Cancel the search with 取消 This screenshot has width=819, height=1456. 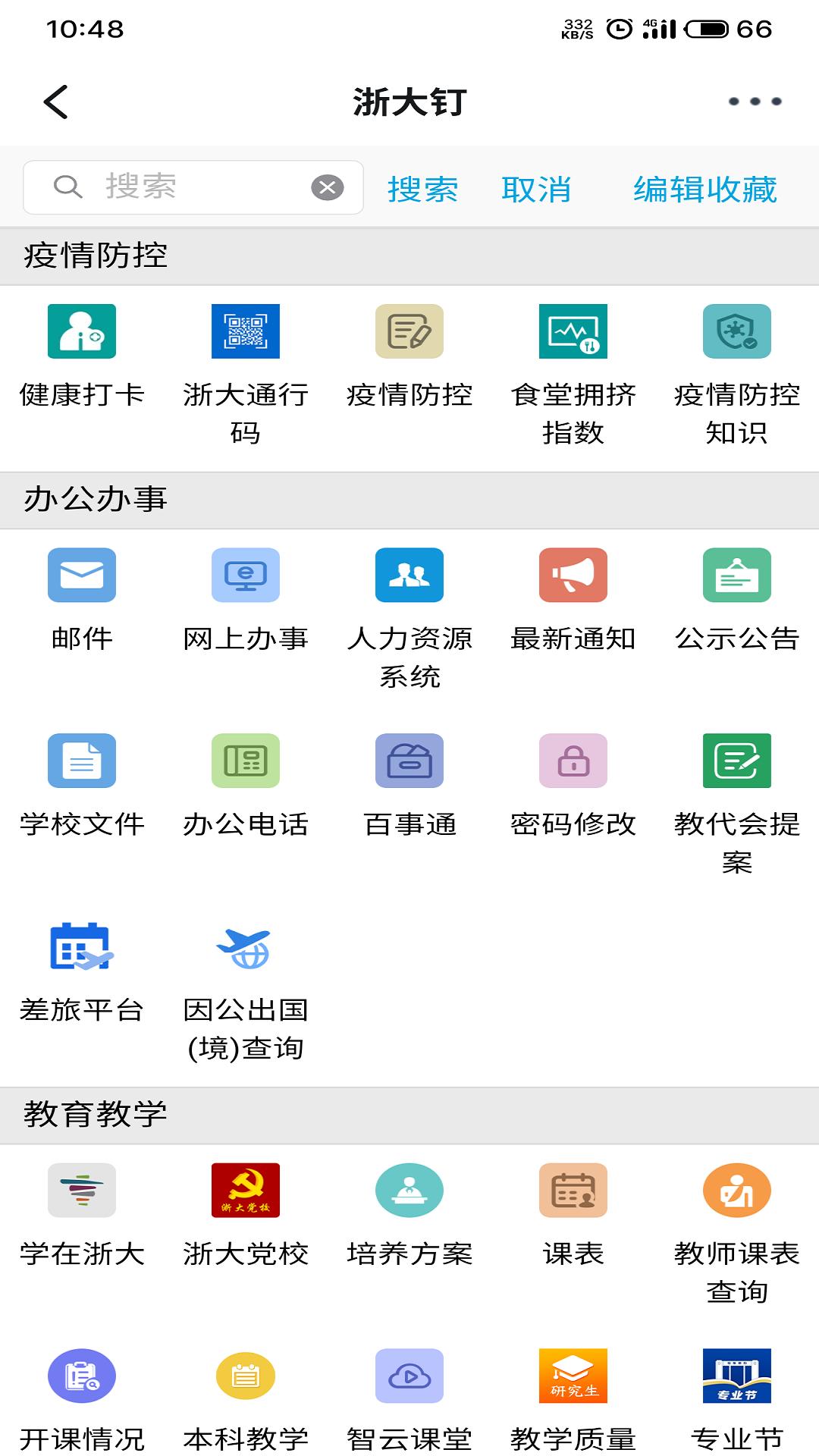tap(536, 189)
